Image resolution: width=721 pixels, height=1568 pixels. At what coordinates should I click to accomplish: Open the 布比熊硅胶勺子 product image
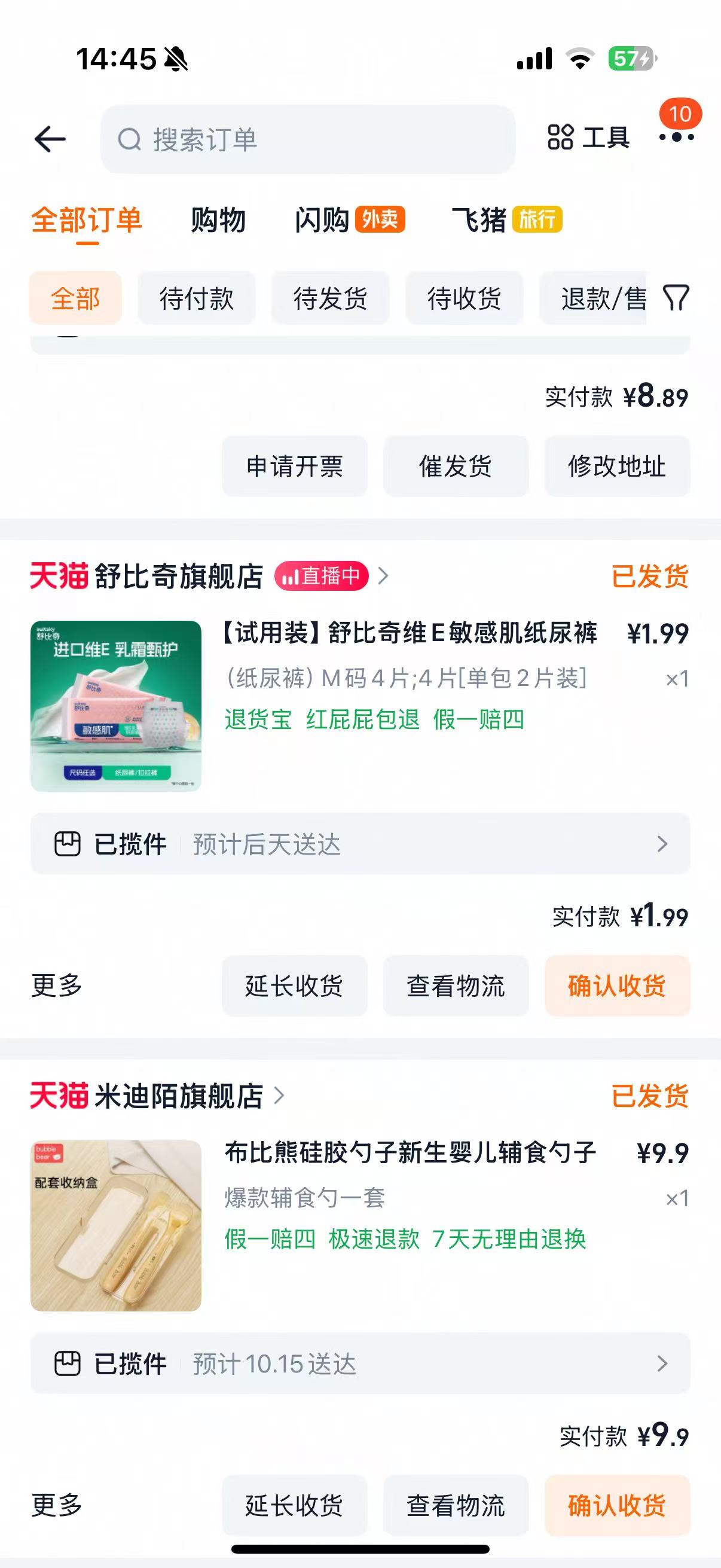[x=115, y=1225]
